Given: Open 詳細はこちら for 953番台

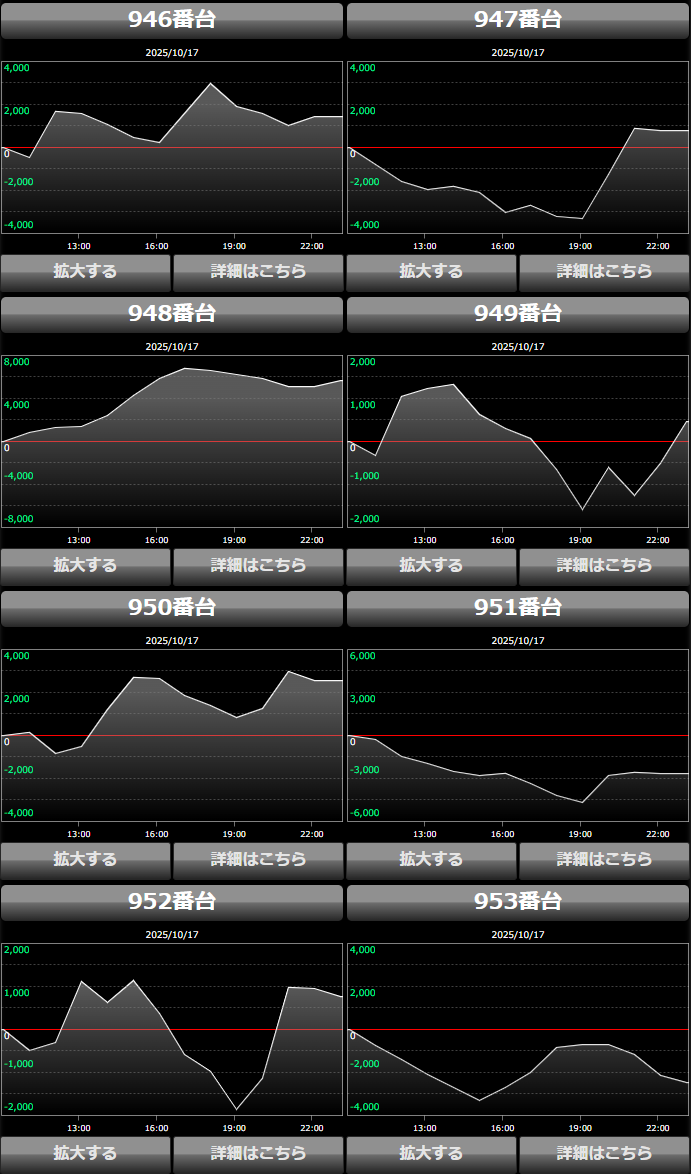Looking at the screenshot, I should pos(604,1153).
